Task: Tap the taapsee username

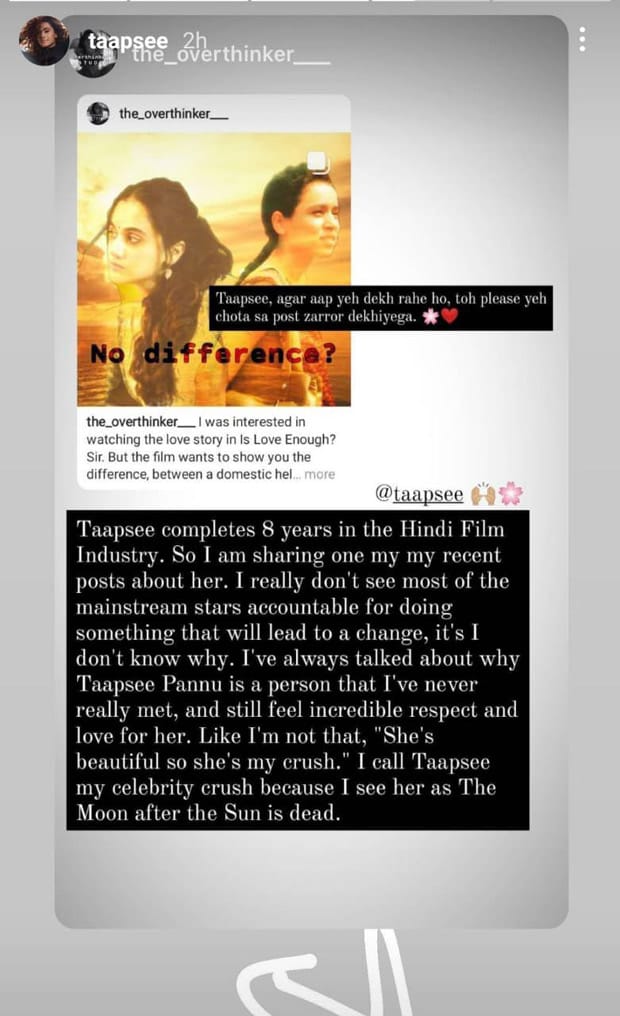Action: 127,41
